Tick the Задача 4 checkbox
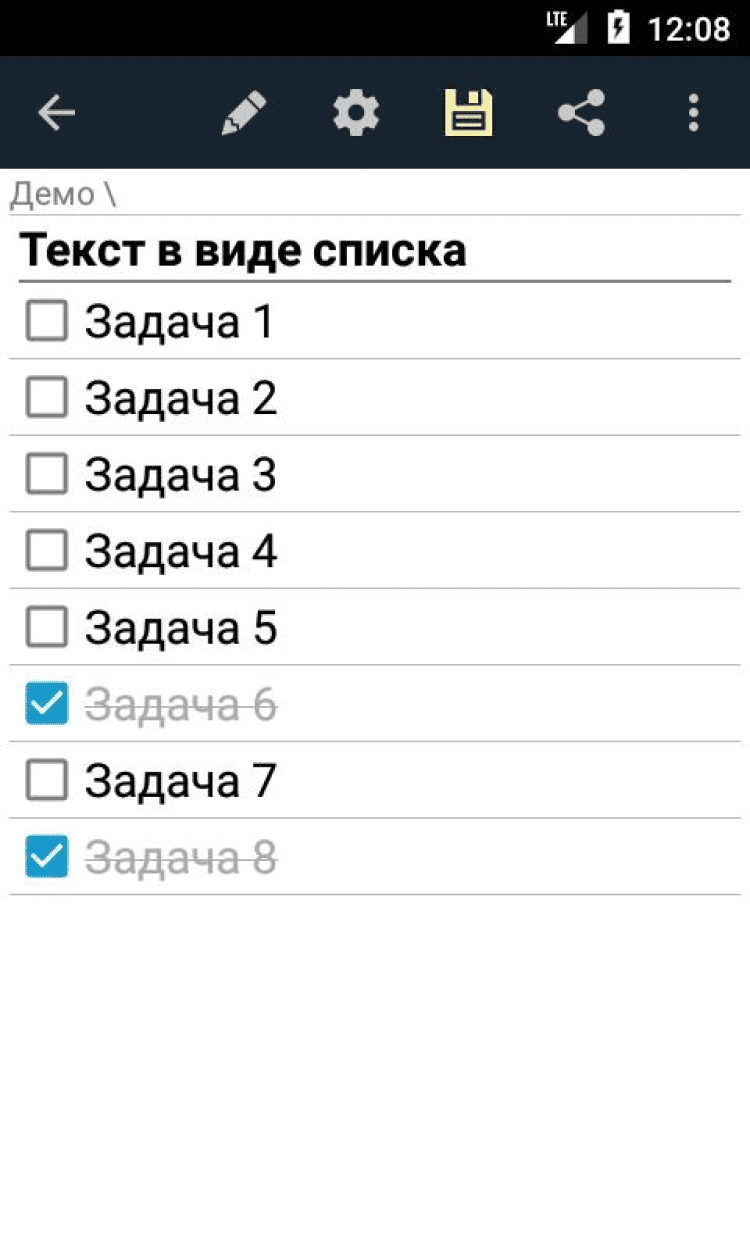This screenshot has width=750, height=1250. (x=47, y=551)
